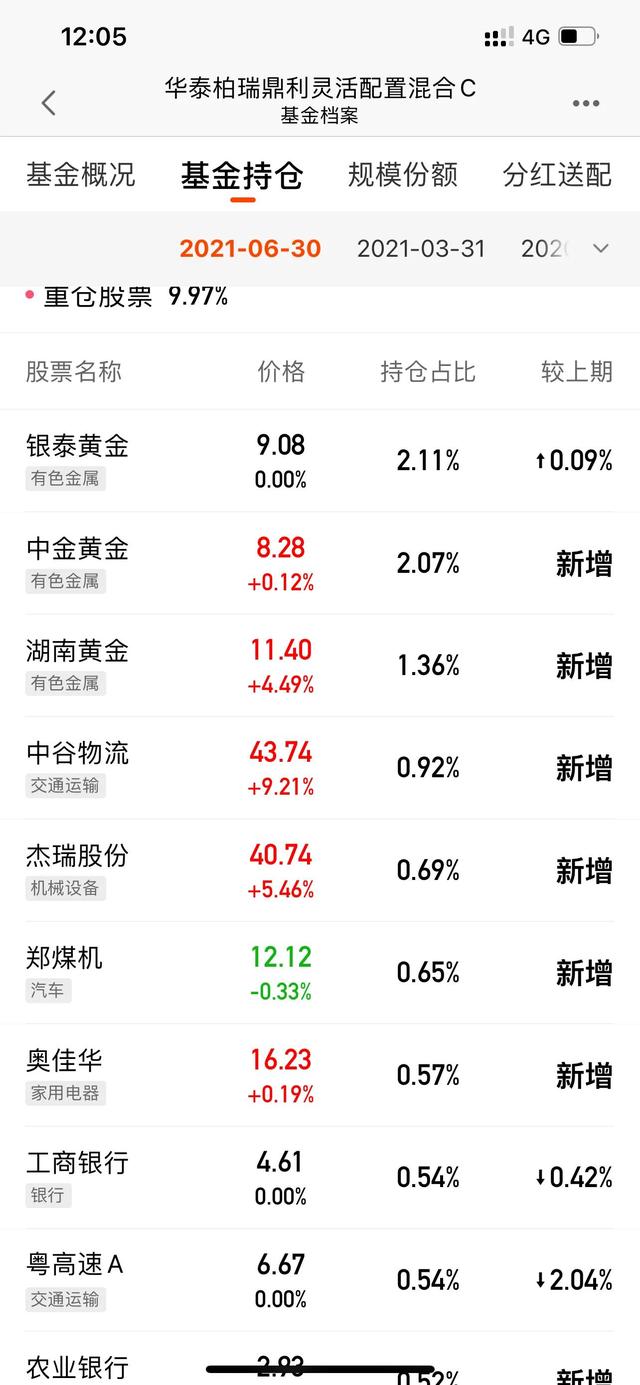The width and height of the screenshot is (640, 1385).
Task: View details for 奥佳华
Action: [x=320, y=1076]
